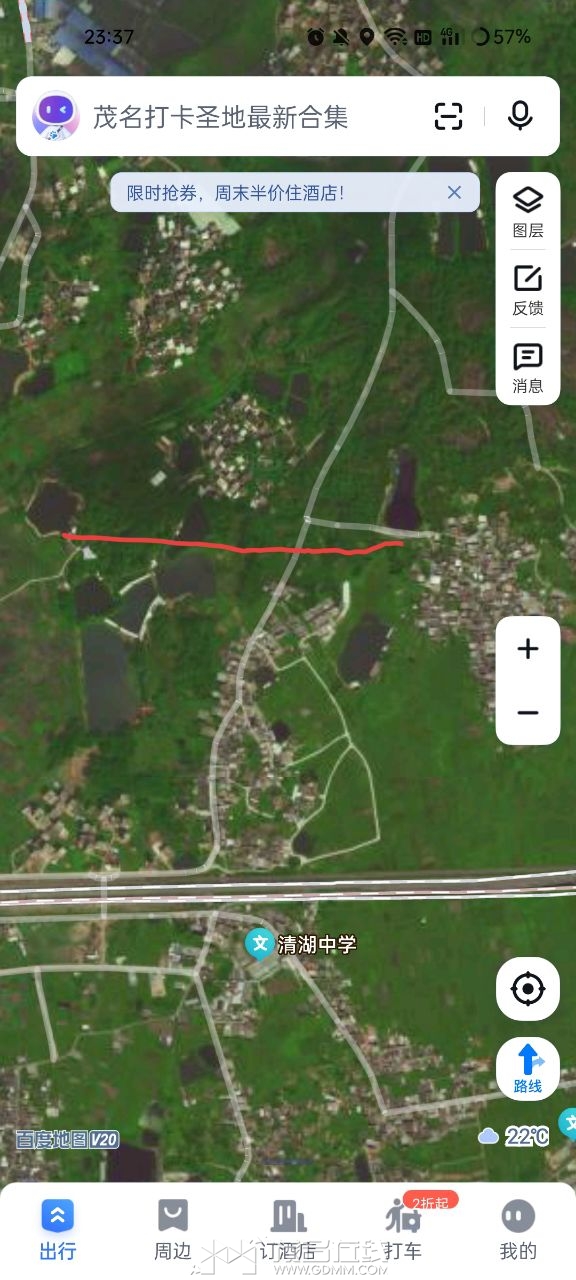The image size is (576, 1280).
Task: Tap the AI assistant robot avatar
Action: pos(56,116)
